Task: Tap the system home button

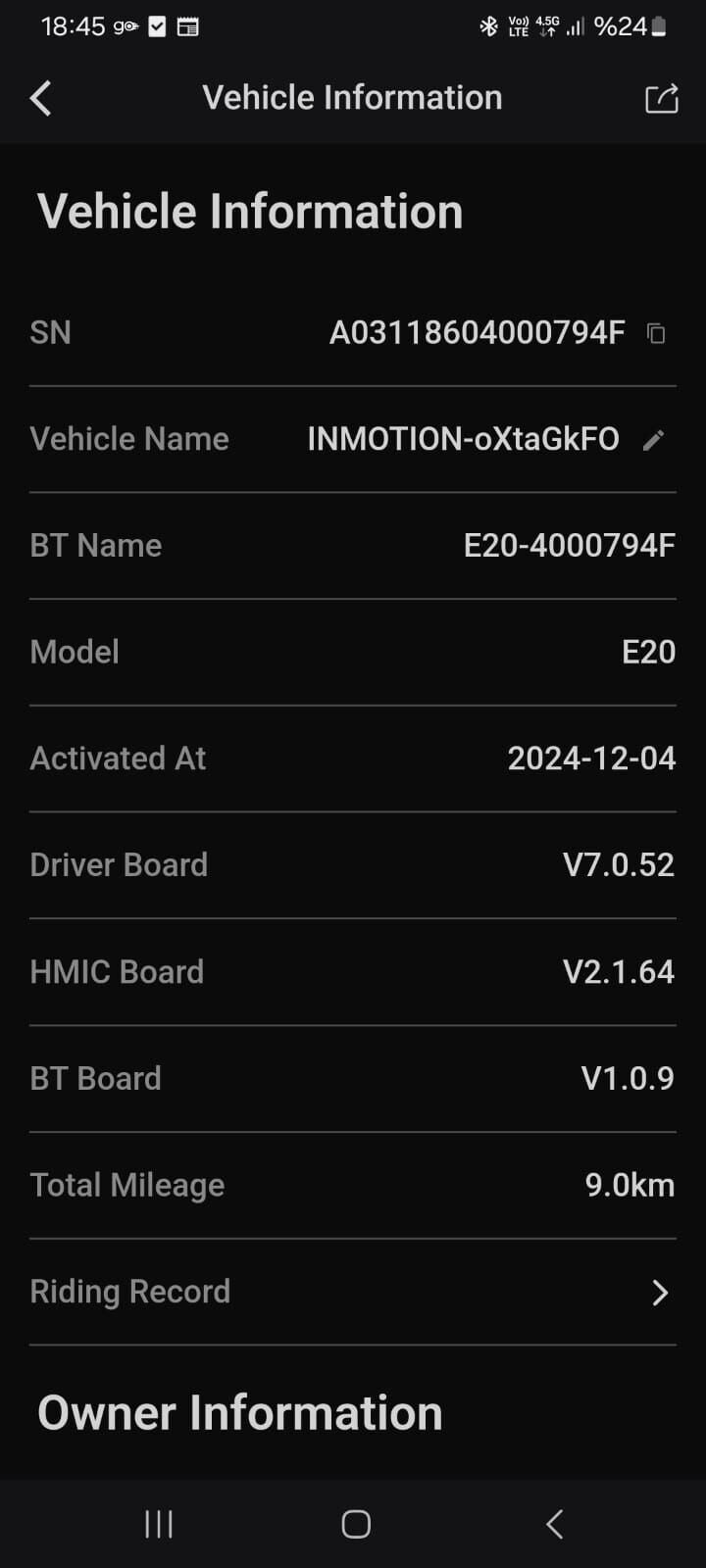Action: tap(355, 1524)
